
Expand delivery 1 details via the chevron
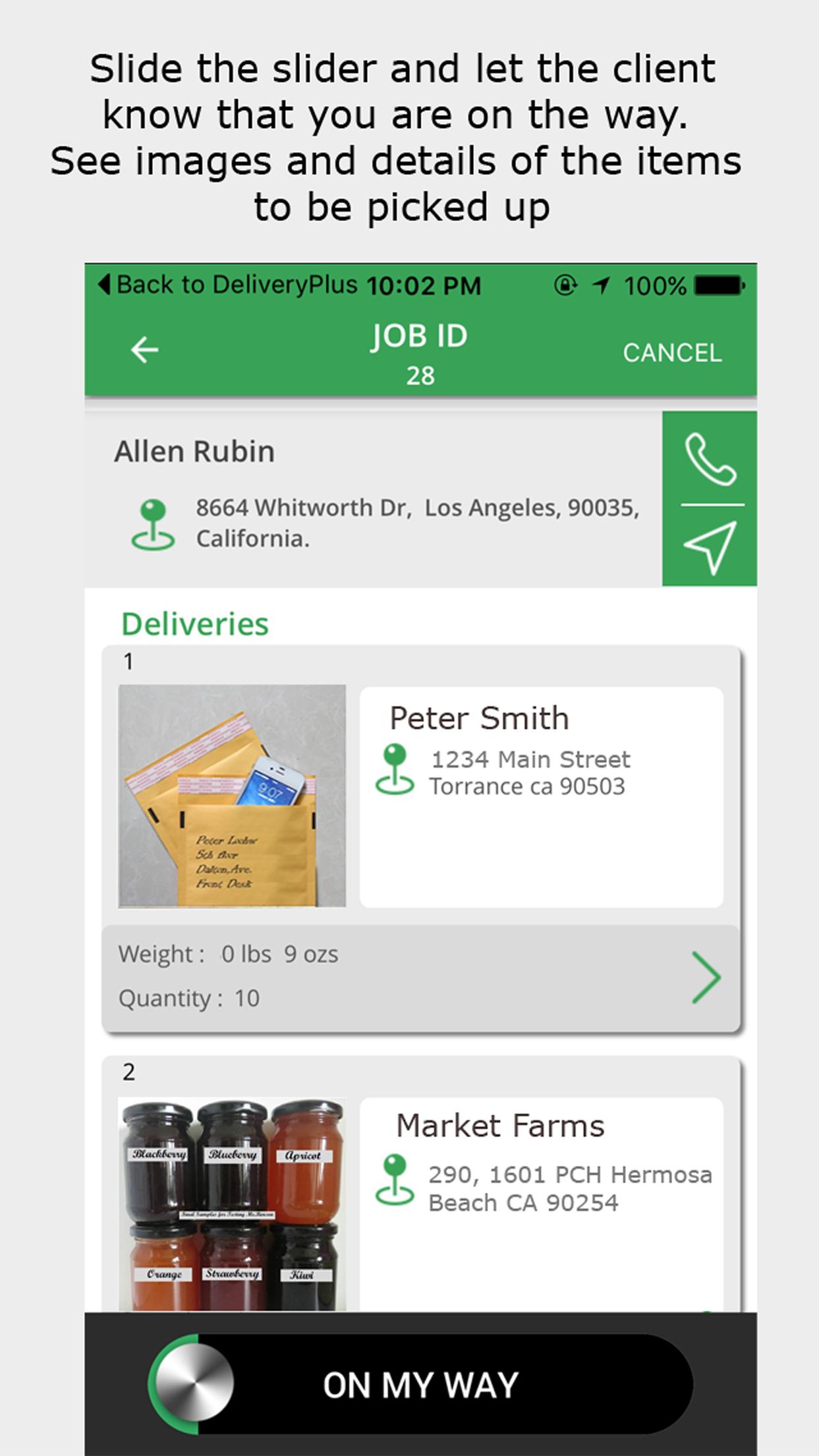(x=708, y=977)
